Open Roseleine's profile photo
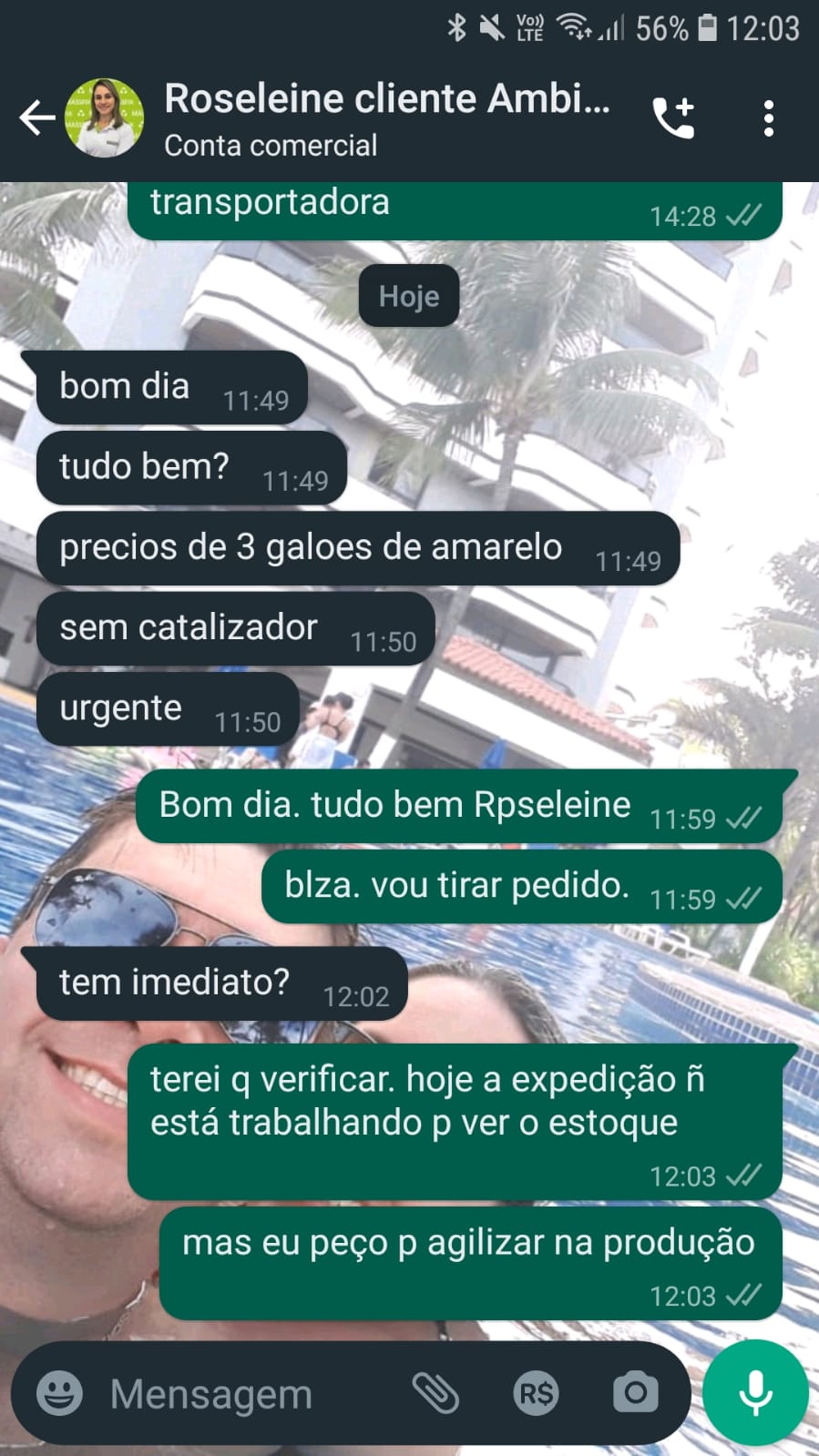The width and height of the screenshot is (819, 1456). tap(105, 118)
